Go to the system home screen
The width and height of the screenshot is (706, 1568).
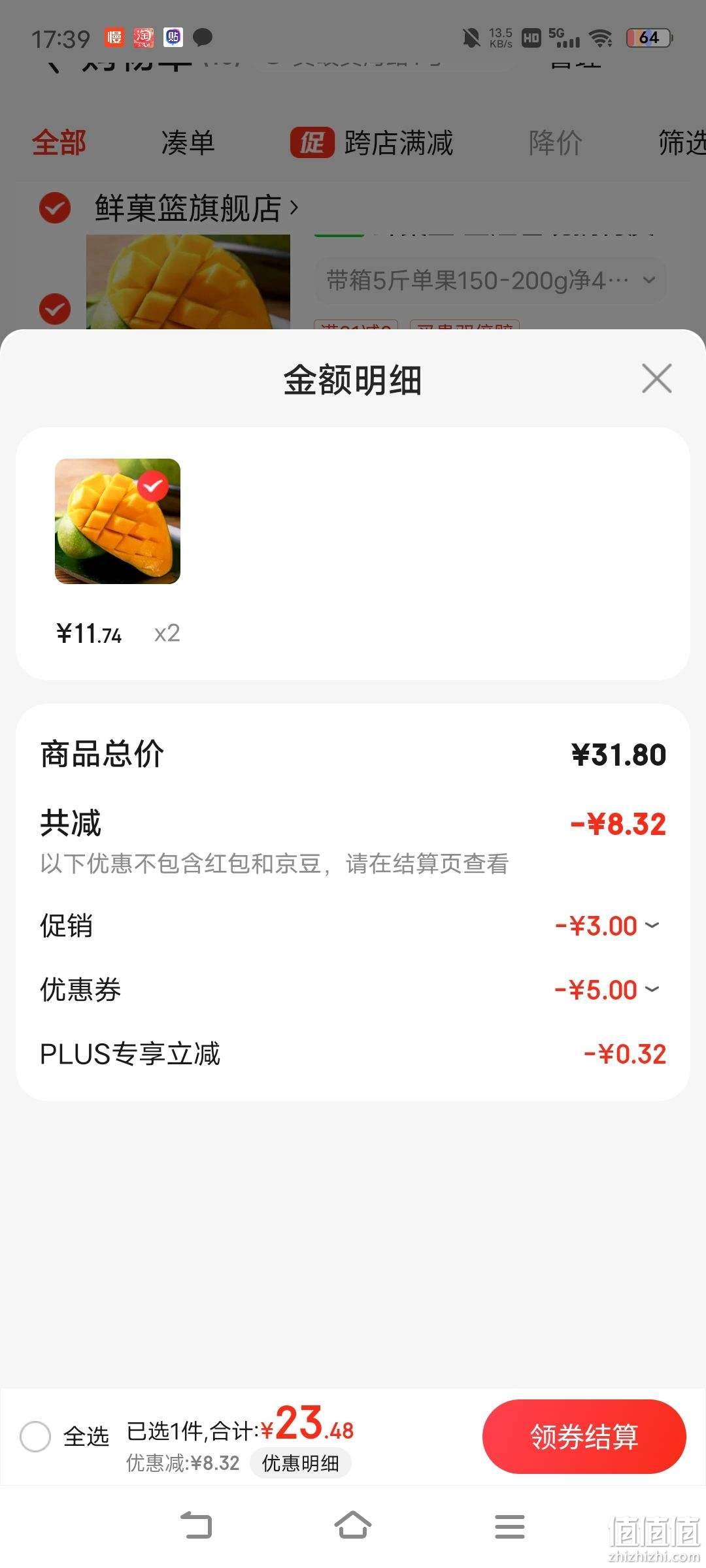(353, 1526)
